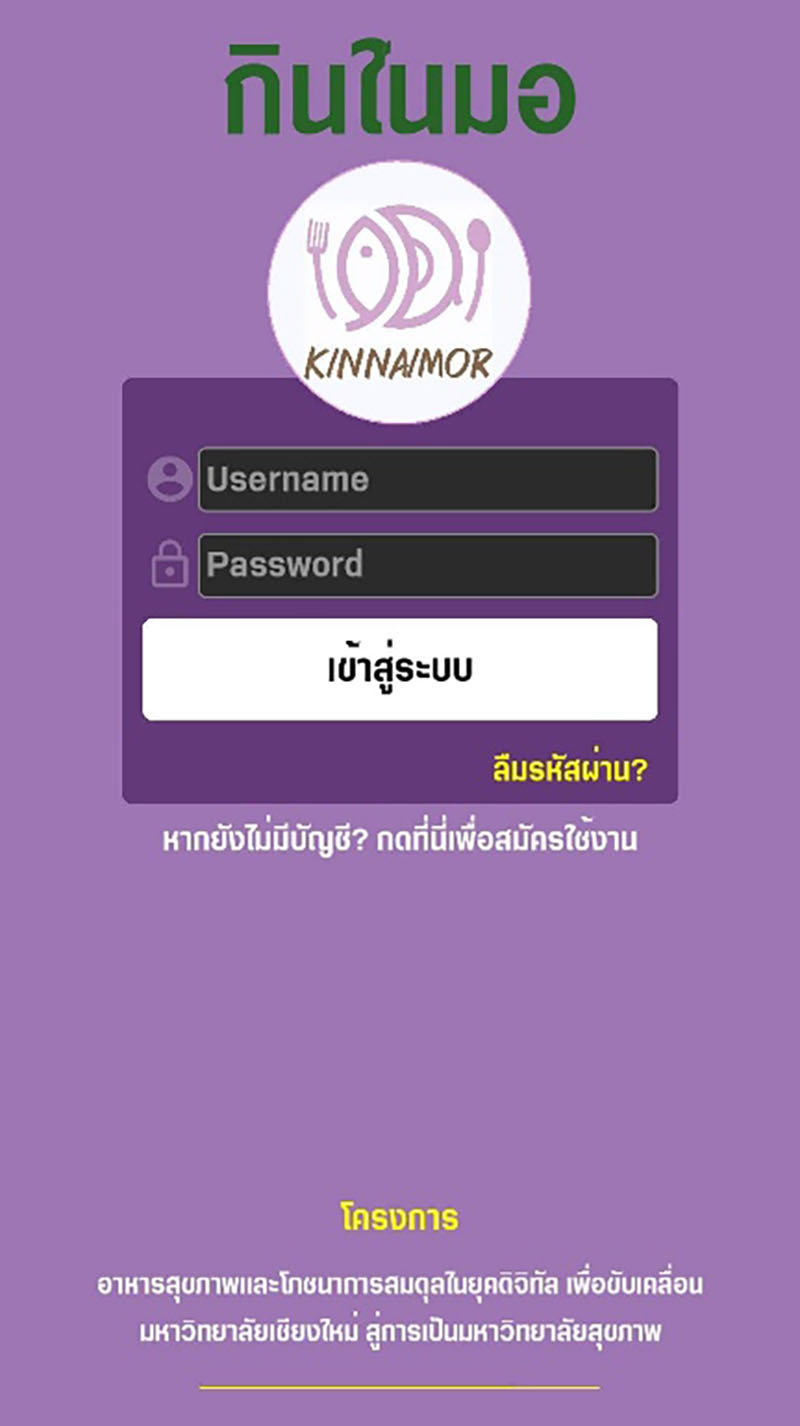Focus the Username field
Viewport: 800px width, 1426px height.
coord(428,479)
